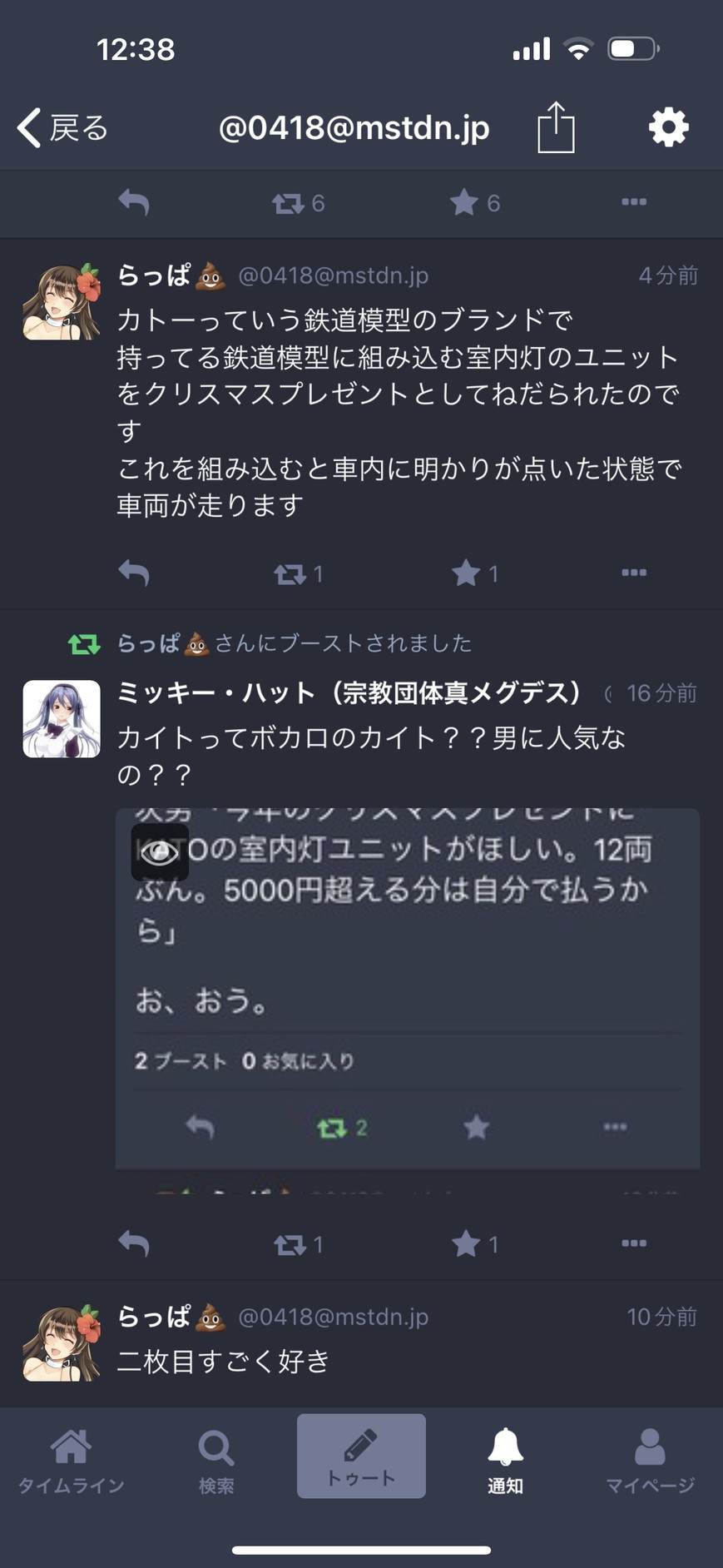This screenshot has width=723, height=1568.
Task: Open more options on カトー鉄道模型 post
Action: point(633,573)
